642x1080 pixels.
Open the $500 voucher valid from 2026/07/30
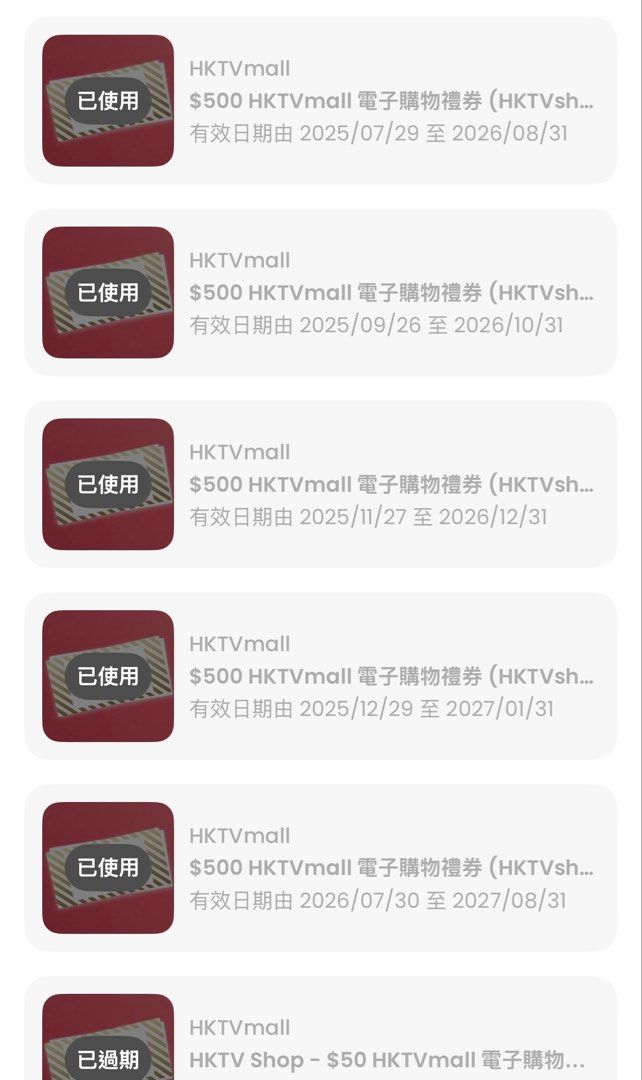pos(321,868)
